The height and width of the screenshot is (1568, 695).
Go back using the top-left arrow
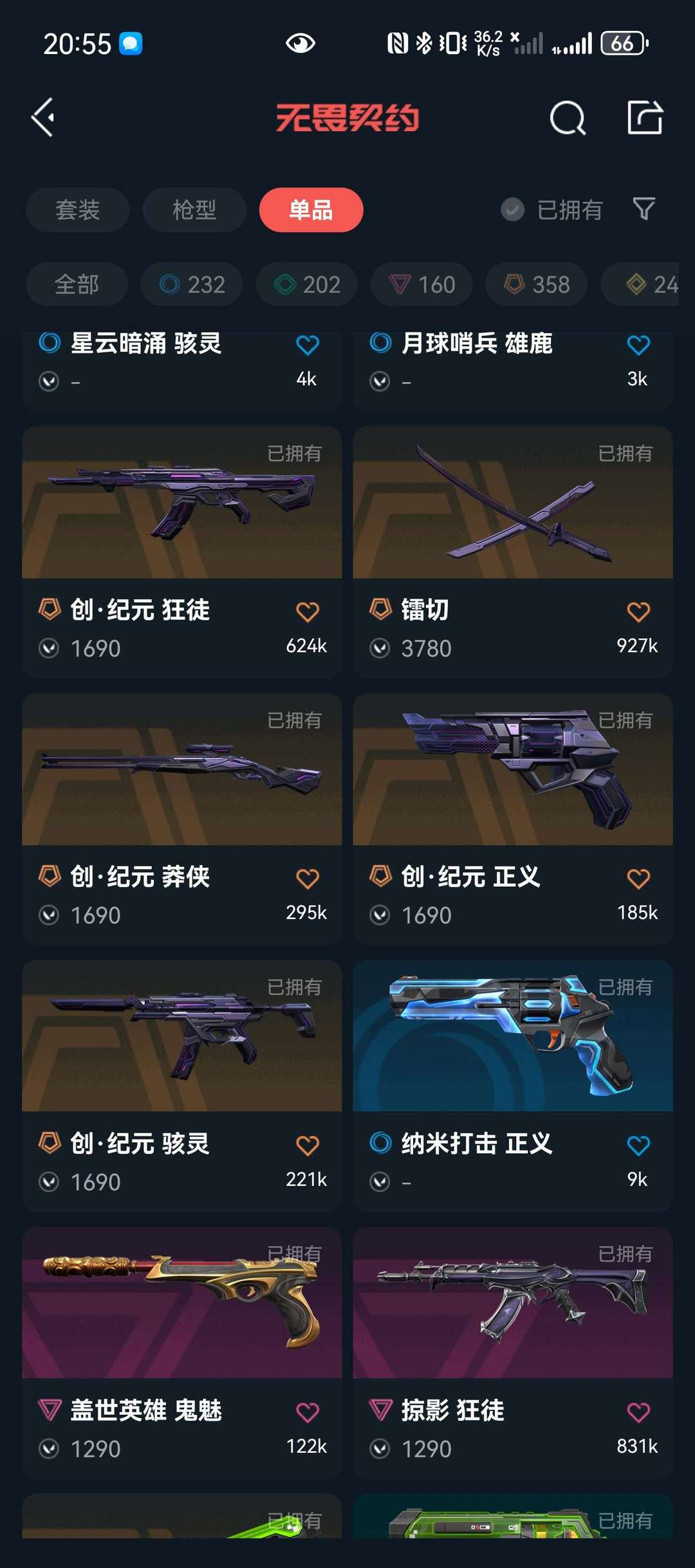tap(44, 118)
